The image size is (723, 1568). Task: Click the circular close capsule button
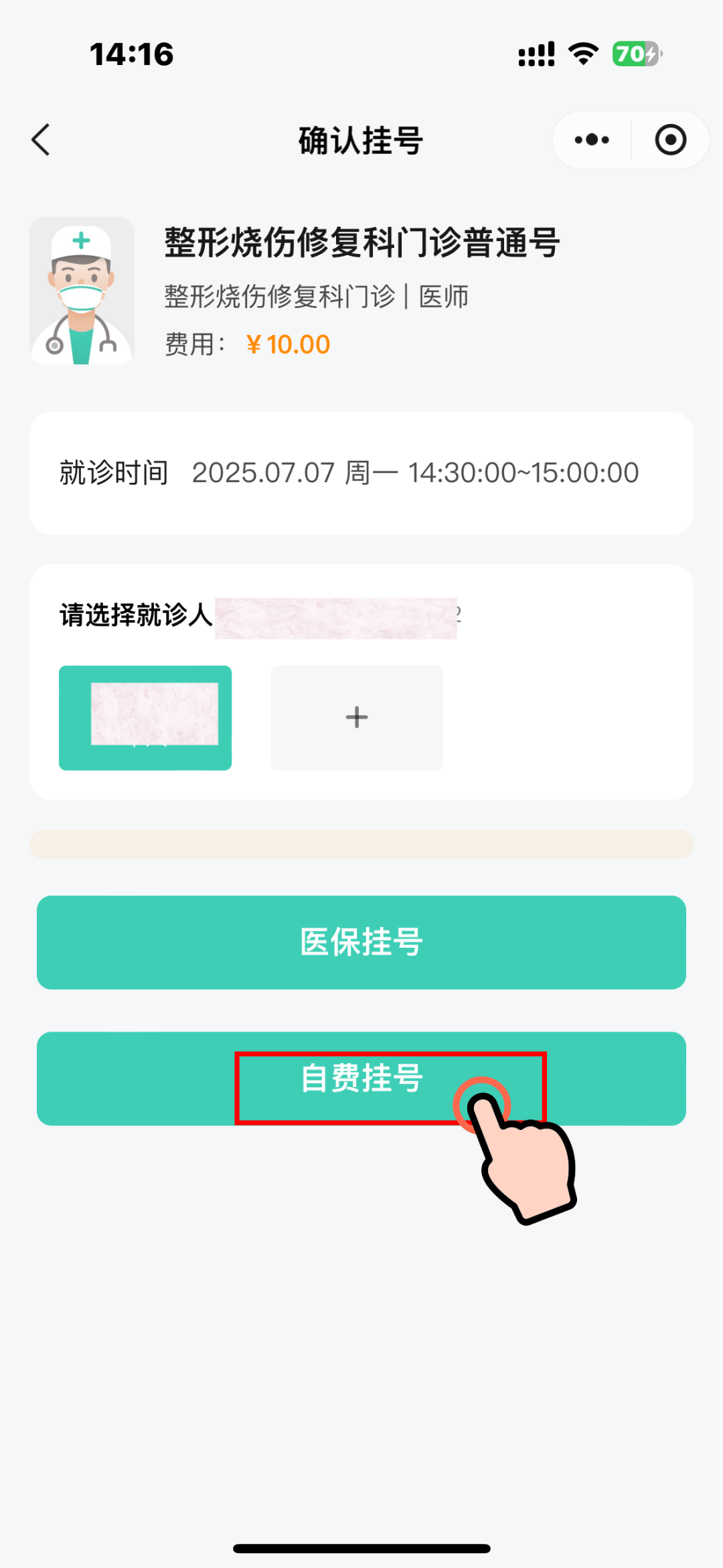(670, 140)
